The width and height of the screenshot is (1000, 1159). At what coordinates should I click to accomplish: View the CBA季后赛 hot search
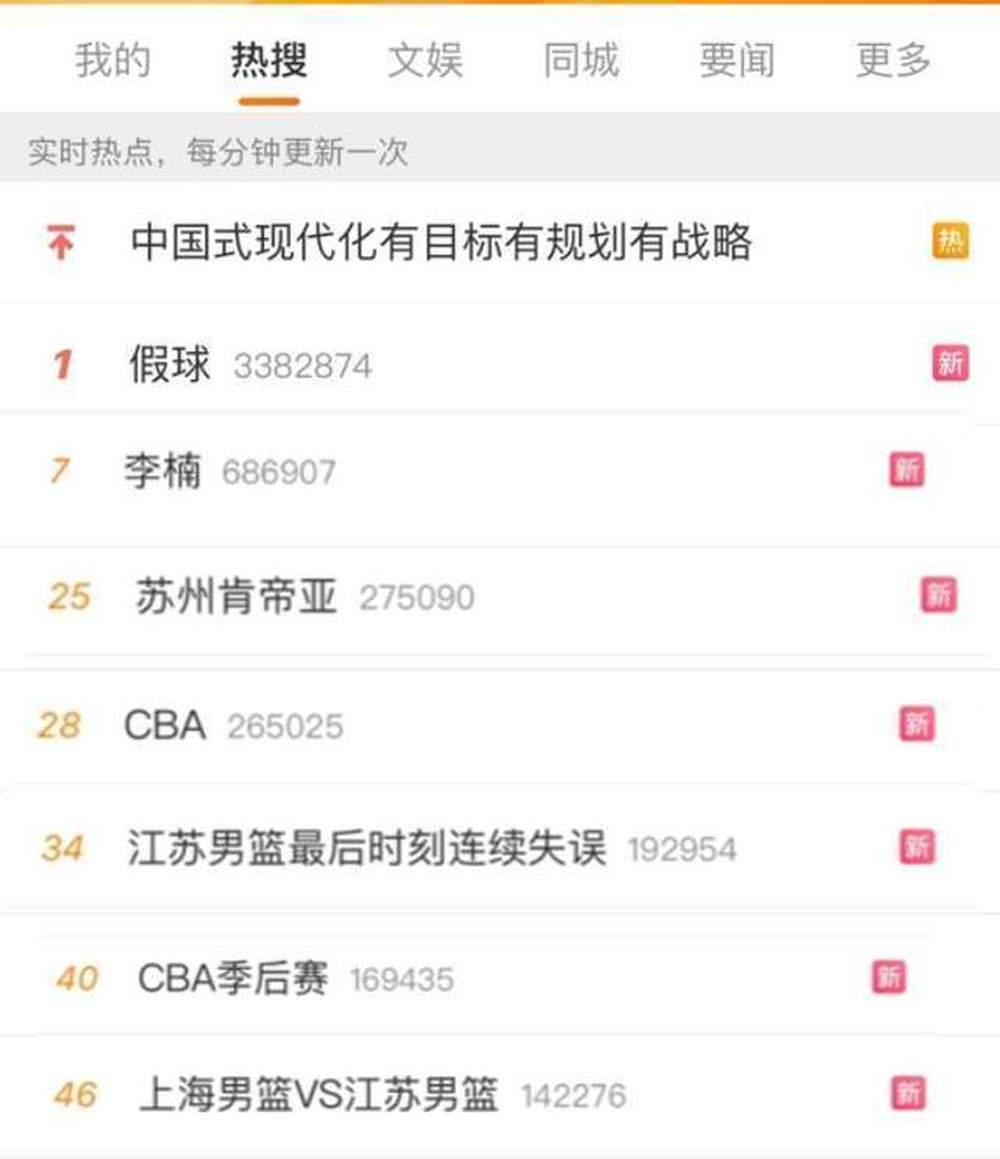(x=233, y=978)
